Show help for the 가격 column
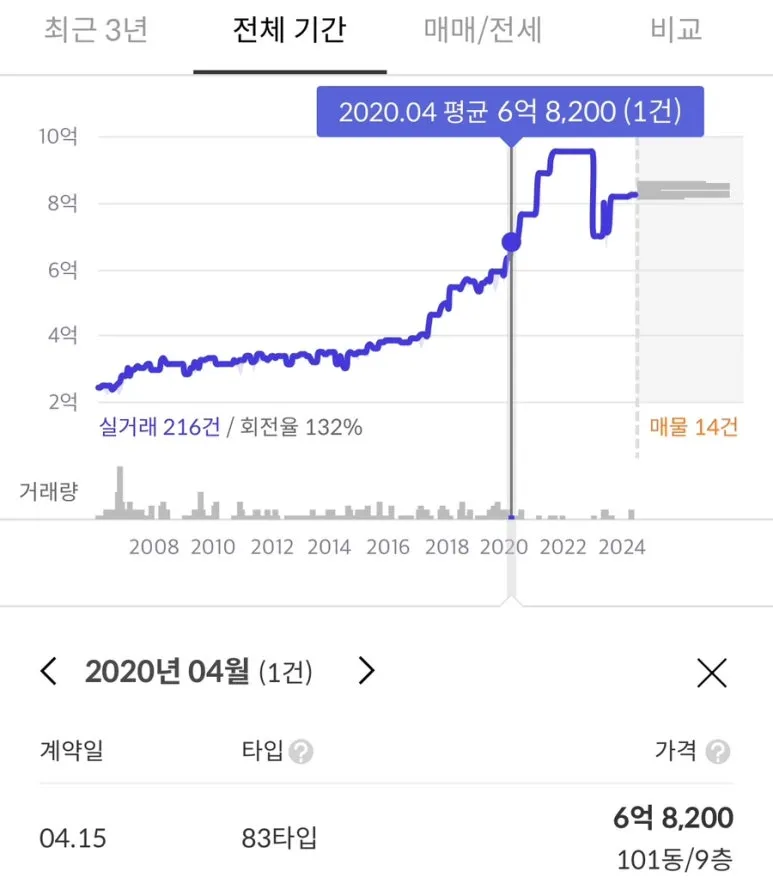Screen dimensions: 773x890 [717, 752]
